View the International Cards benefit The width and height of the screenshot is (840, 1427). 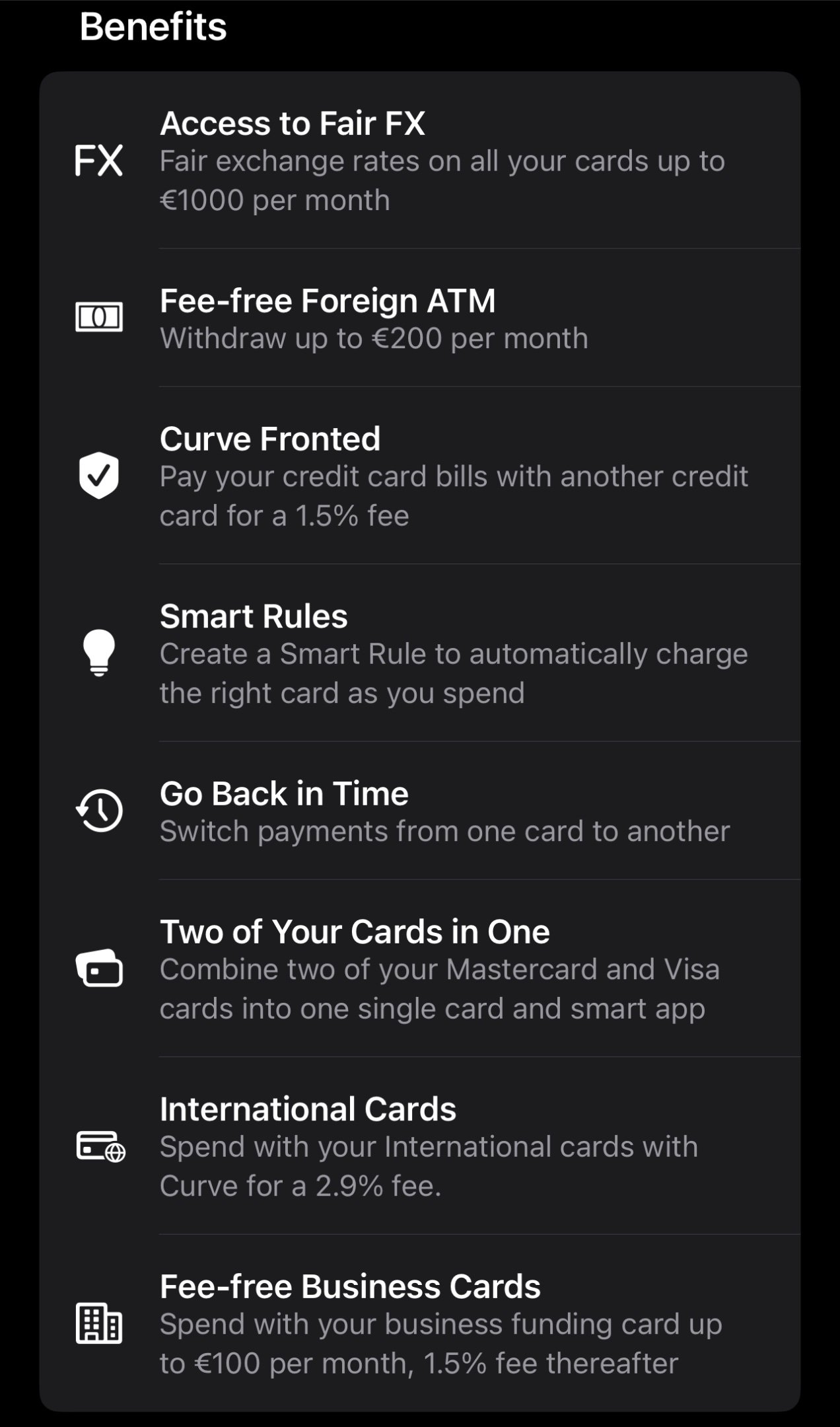pyautogui.click(x=420, y=1146)
